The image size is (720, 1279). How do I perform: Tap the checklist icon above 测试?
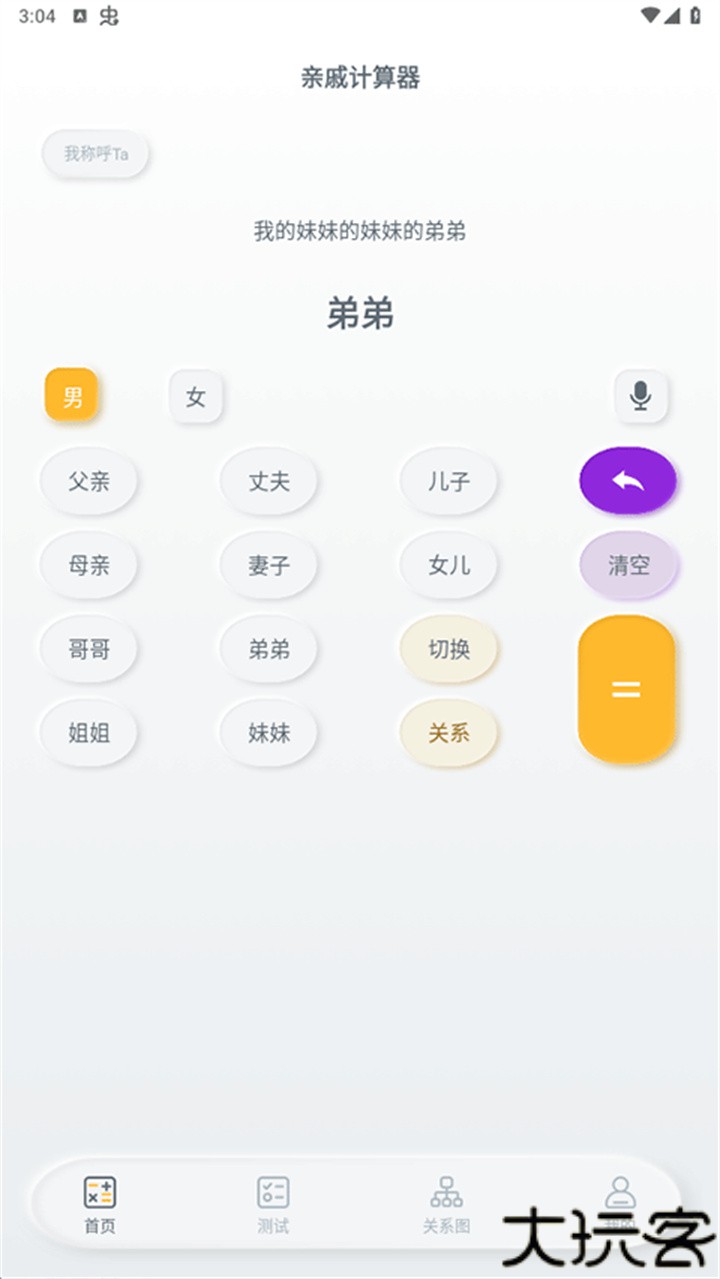pos(272,1191)
